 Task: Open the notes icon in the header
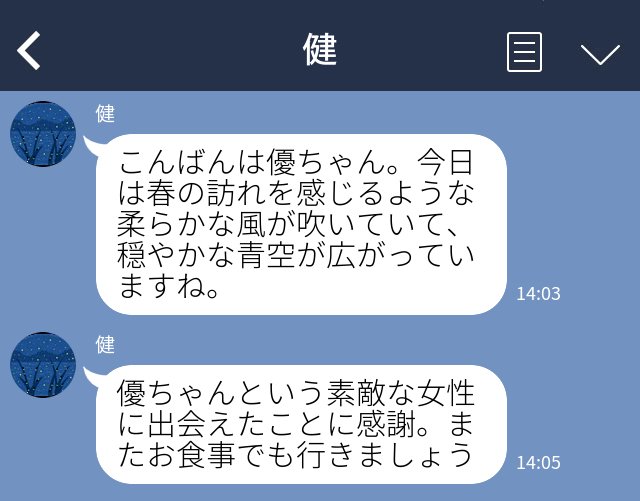pos(524,52)
